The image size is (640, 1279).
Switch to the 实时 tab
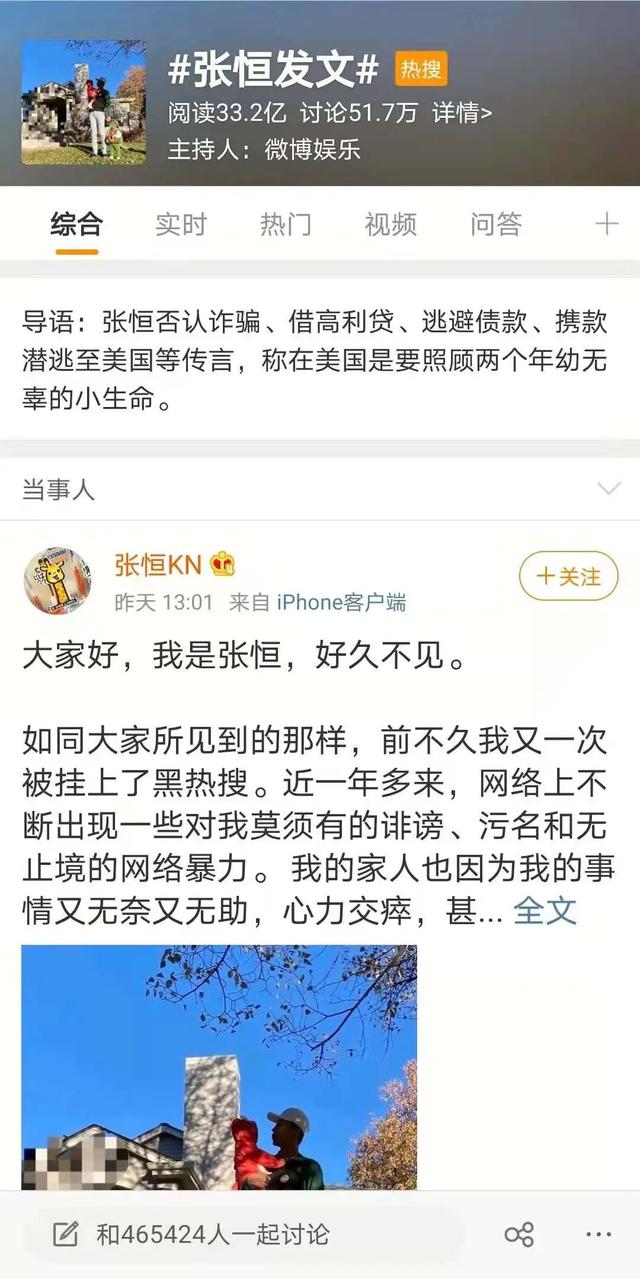[x=181, y=225]
